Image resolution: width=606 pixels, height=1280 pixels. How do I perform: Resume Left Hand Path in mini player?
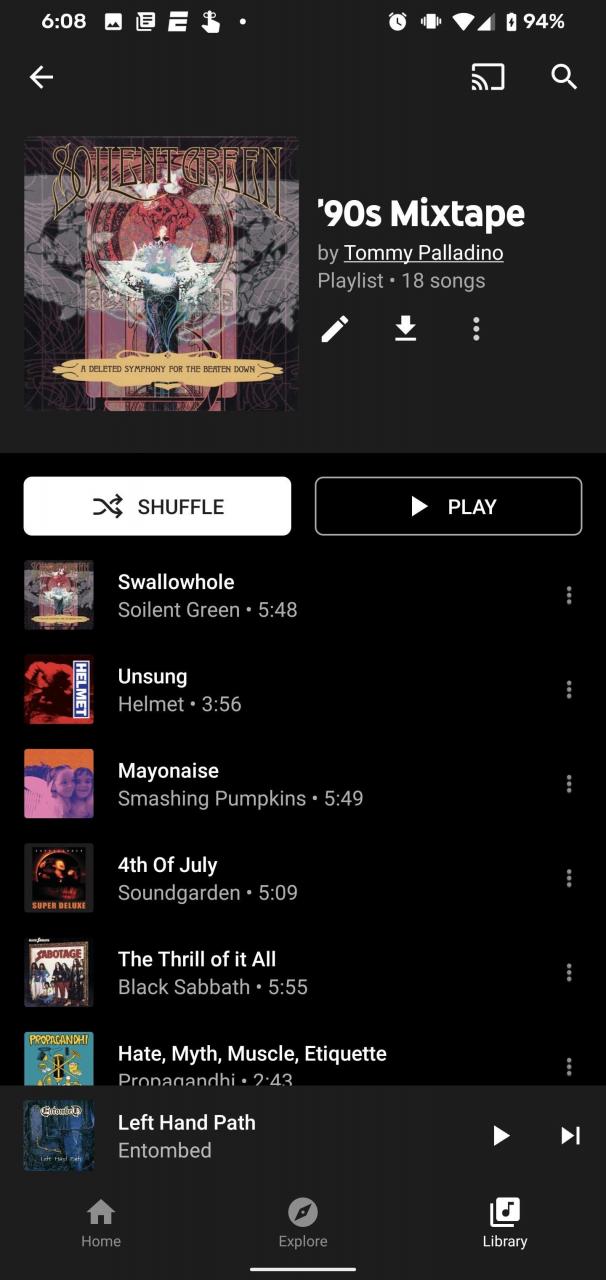[x=501, y=1135]
